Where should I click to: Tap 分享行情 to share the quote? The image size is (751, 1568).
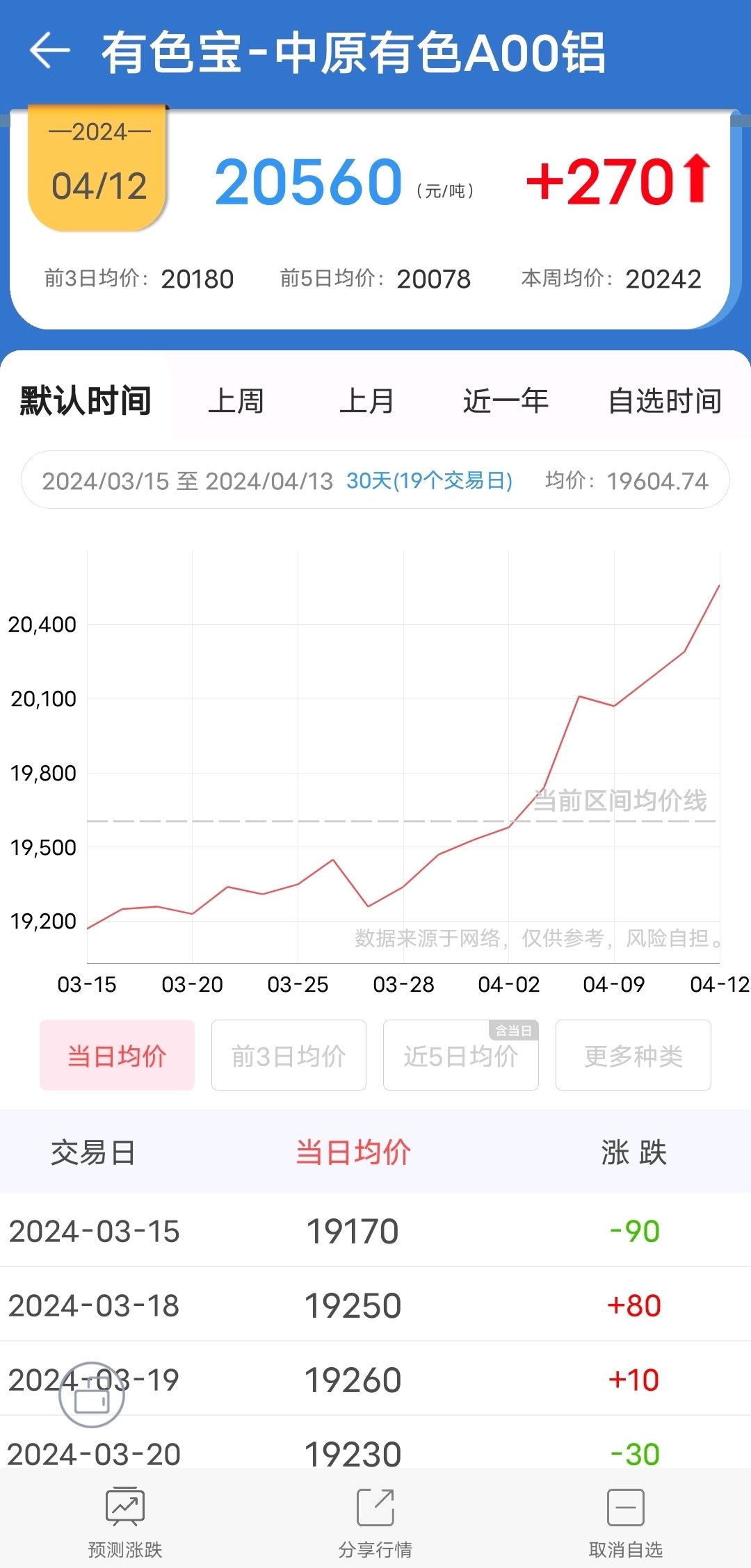coord(375,1522)
